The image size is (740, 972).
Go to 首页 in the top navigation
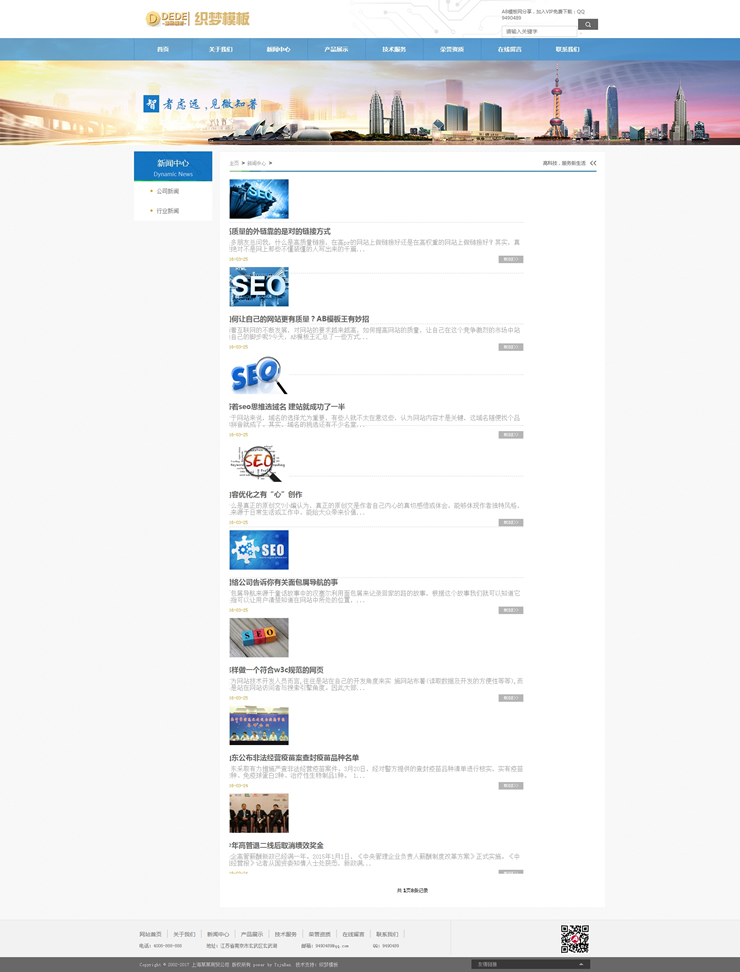click(163, 49)
